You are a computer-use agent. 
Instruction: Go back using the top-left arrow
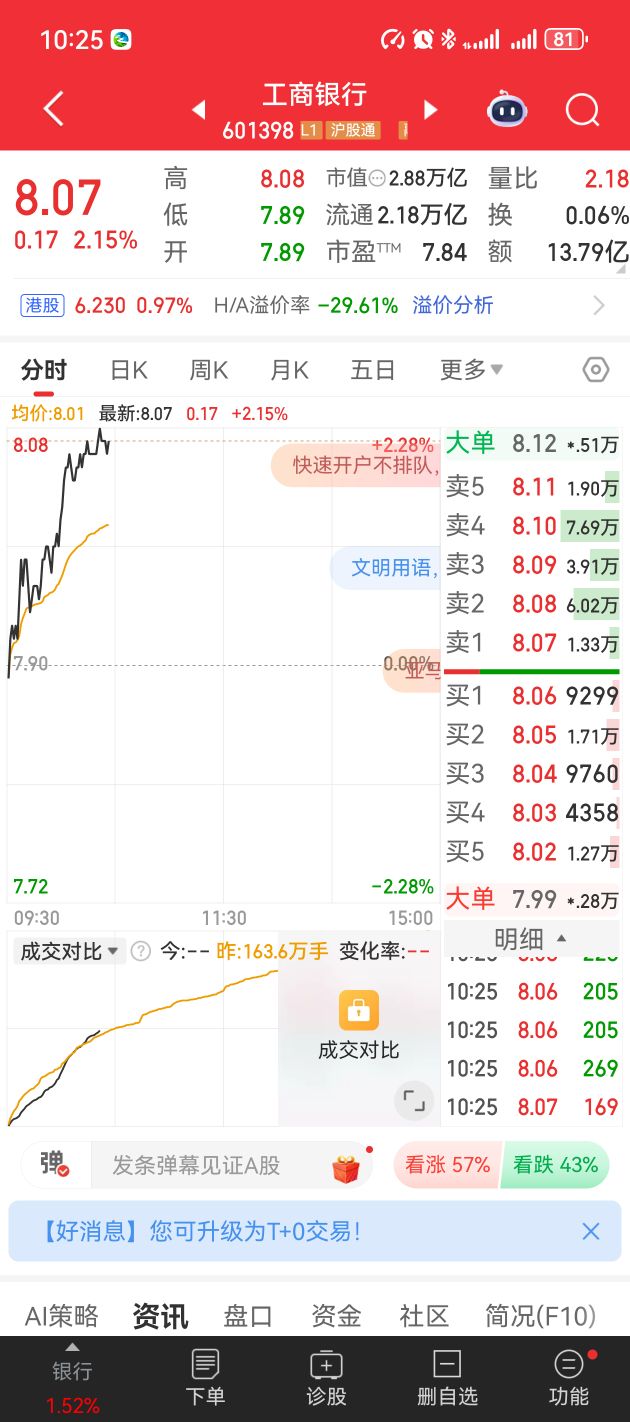[x=53, y=109]
